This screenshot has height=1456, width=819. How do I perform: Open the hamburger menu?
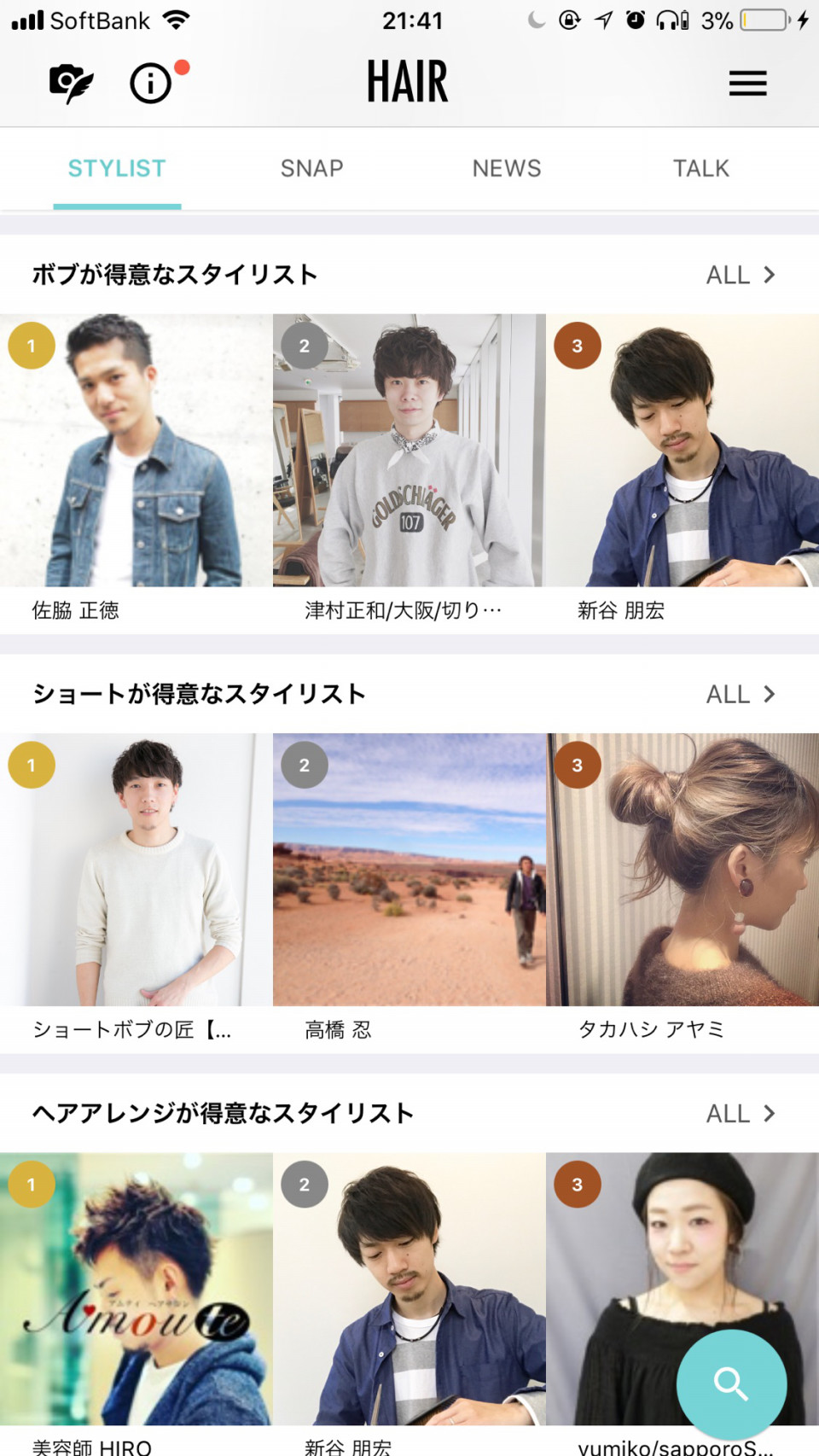coord(747,84)
